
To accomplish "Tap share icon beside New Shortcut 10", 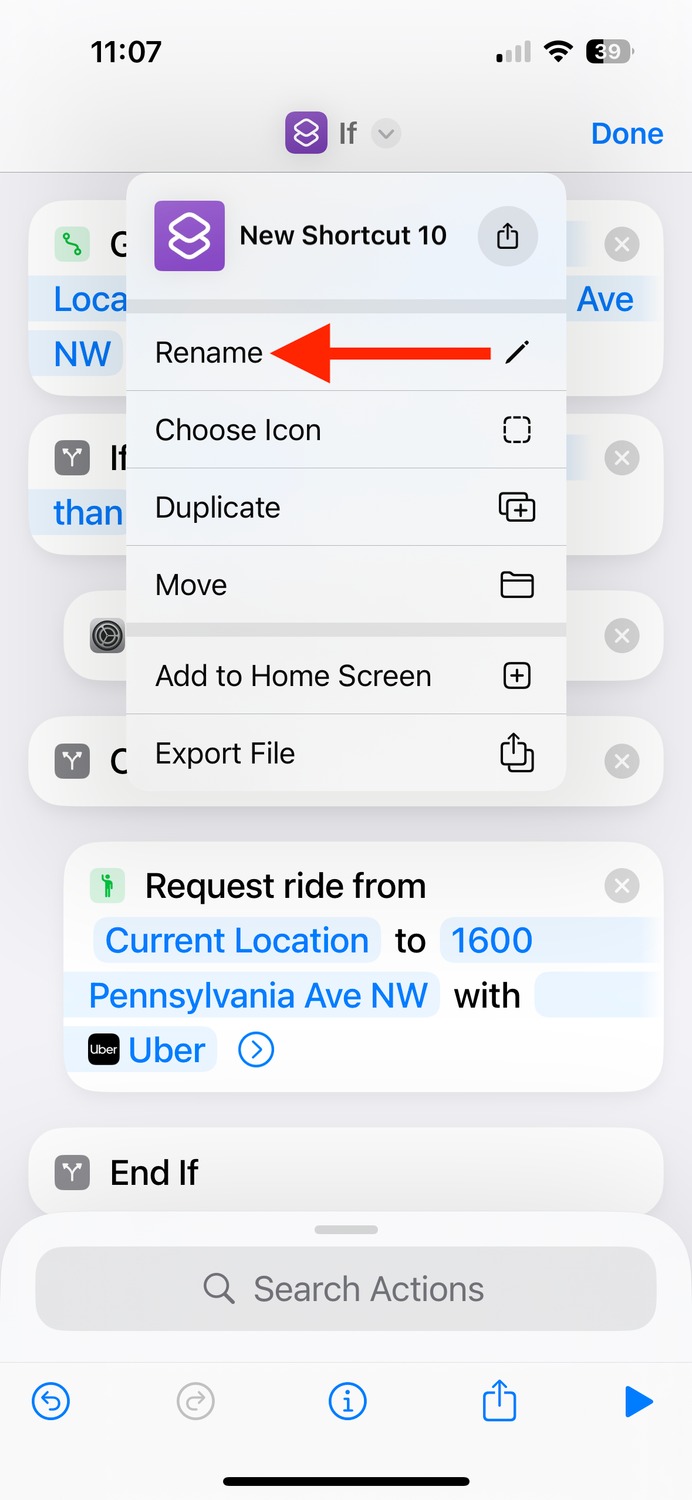I will (508, 236).
